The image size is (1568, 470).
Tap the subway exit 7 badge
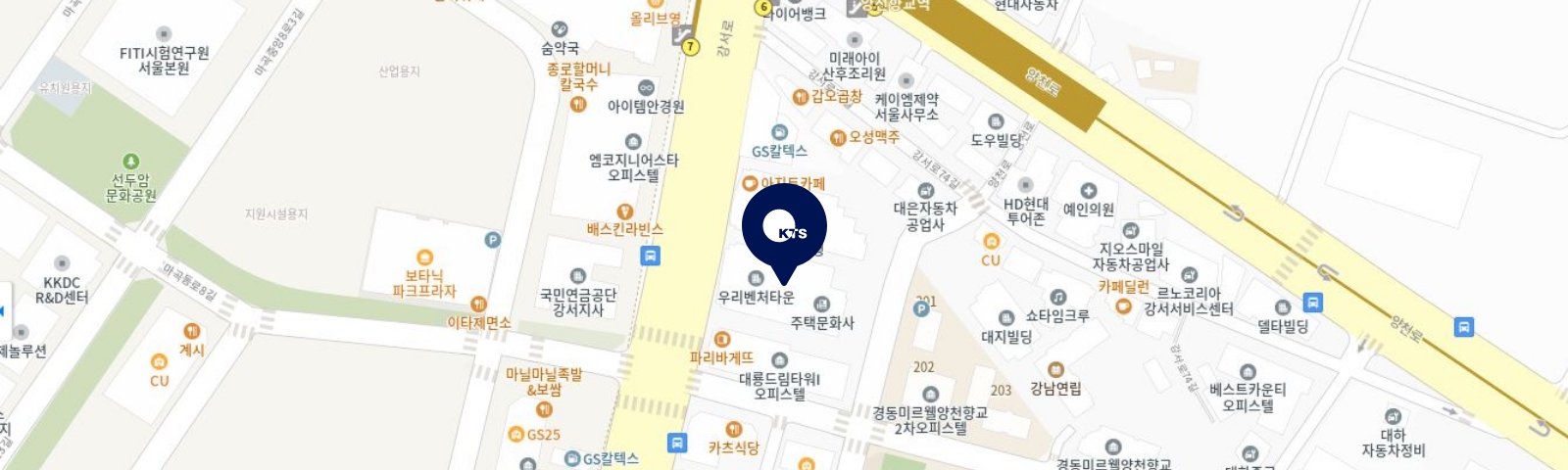691,46
